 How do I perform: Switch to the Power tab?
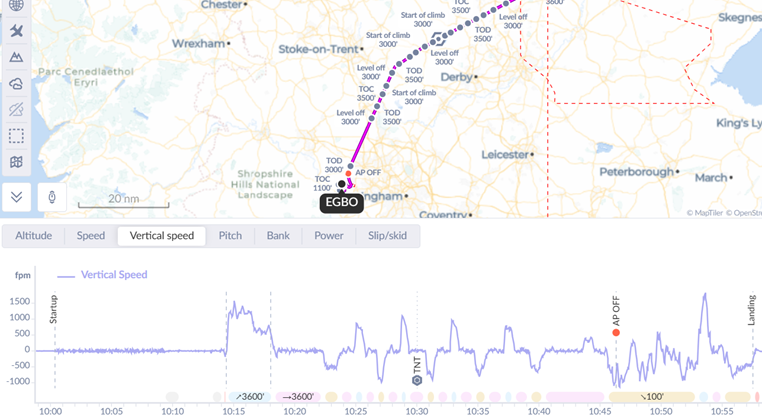click(x=329, y=236)
